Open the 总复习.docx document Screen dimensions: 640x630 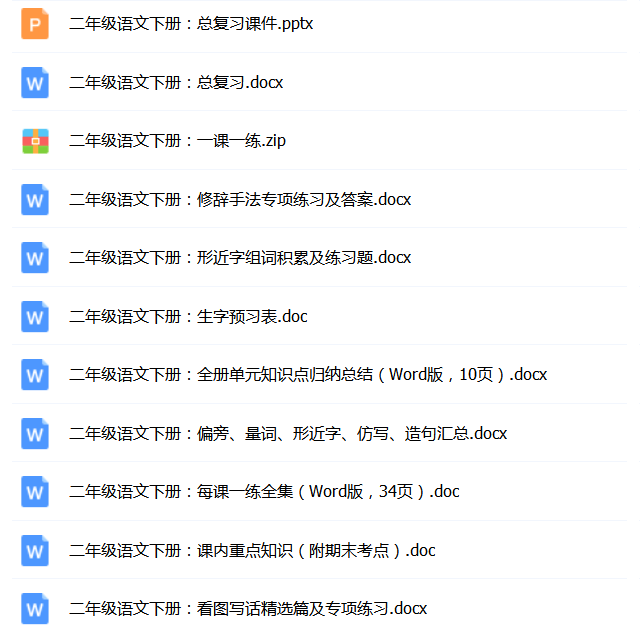click(176, 83)
